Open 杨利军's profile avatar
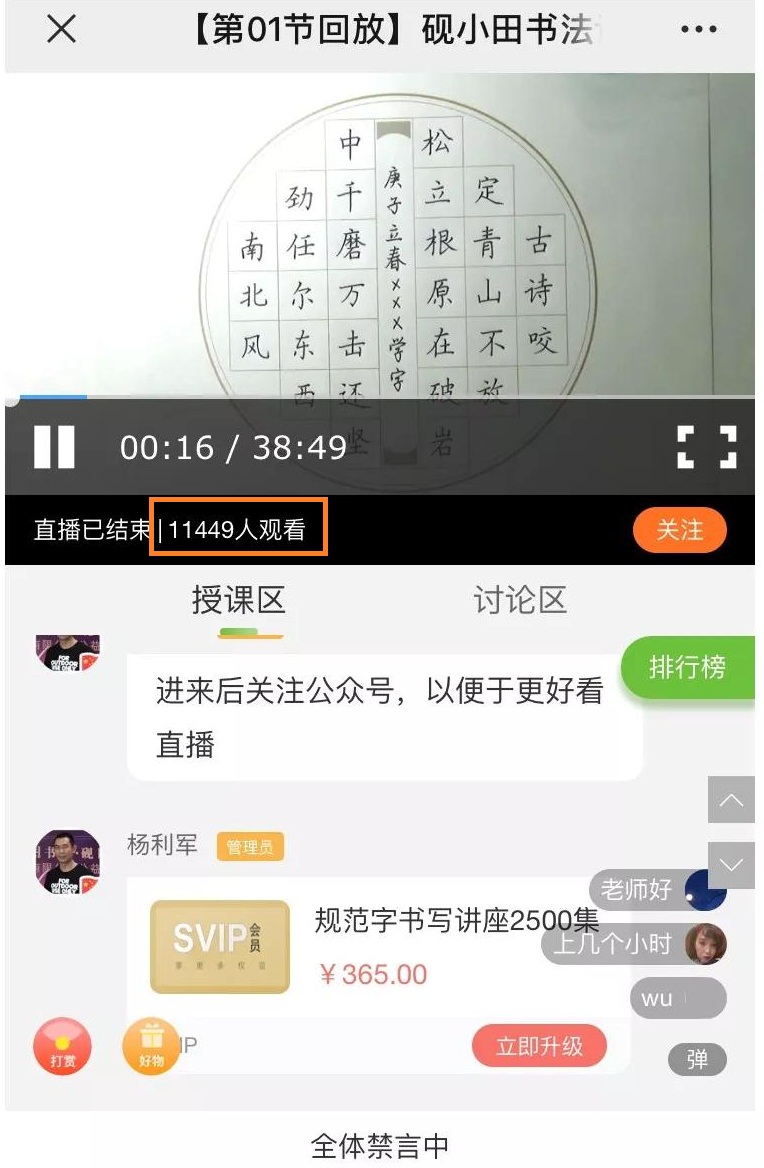 tap(68, 861)
